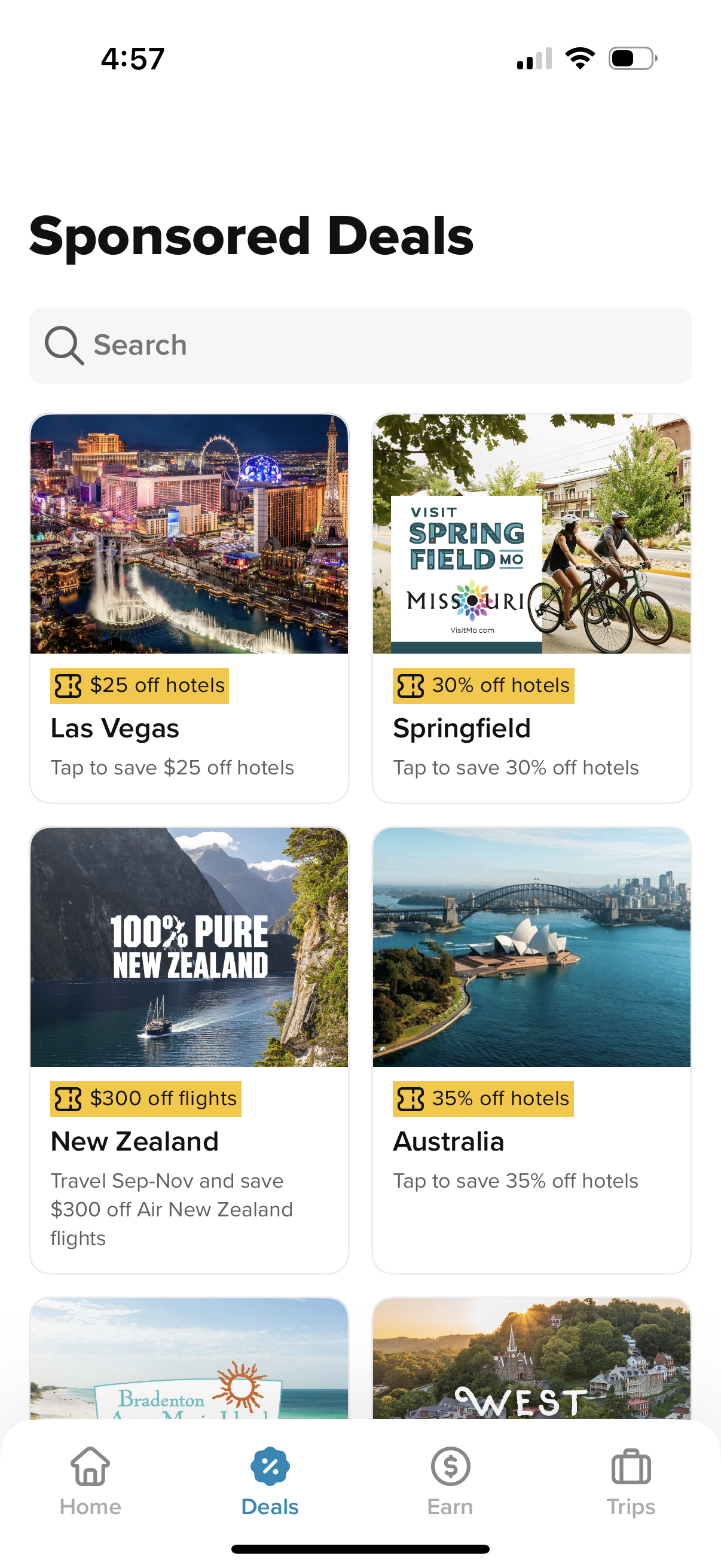The height and width of the screenshot is (1568, 721).
Task: Open the Springfield 30% off hotels deal
Action: point(531,608)
